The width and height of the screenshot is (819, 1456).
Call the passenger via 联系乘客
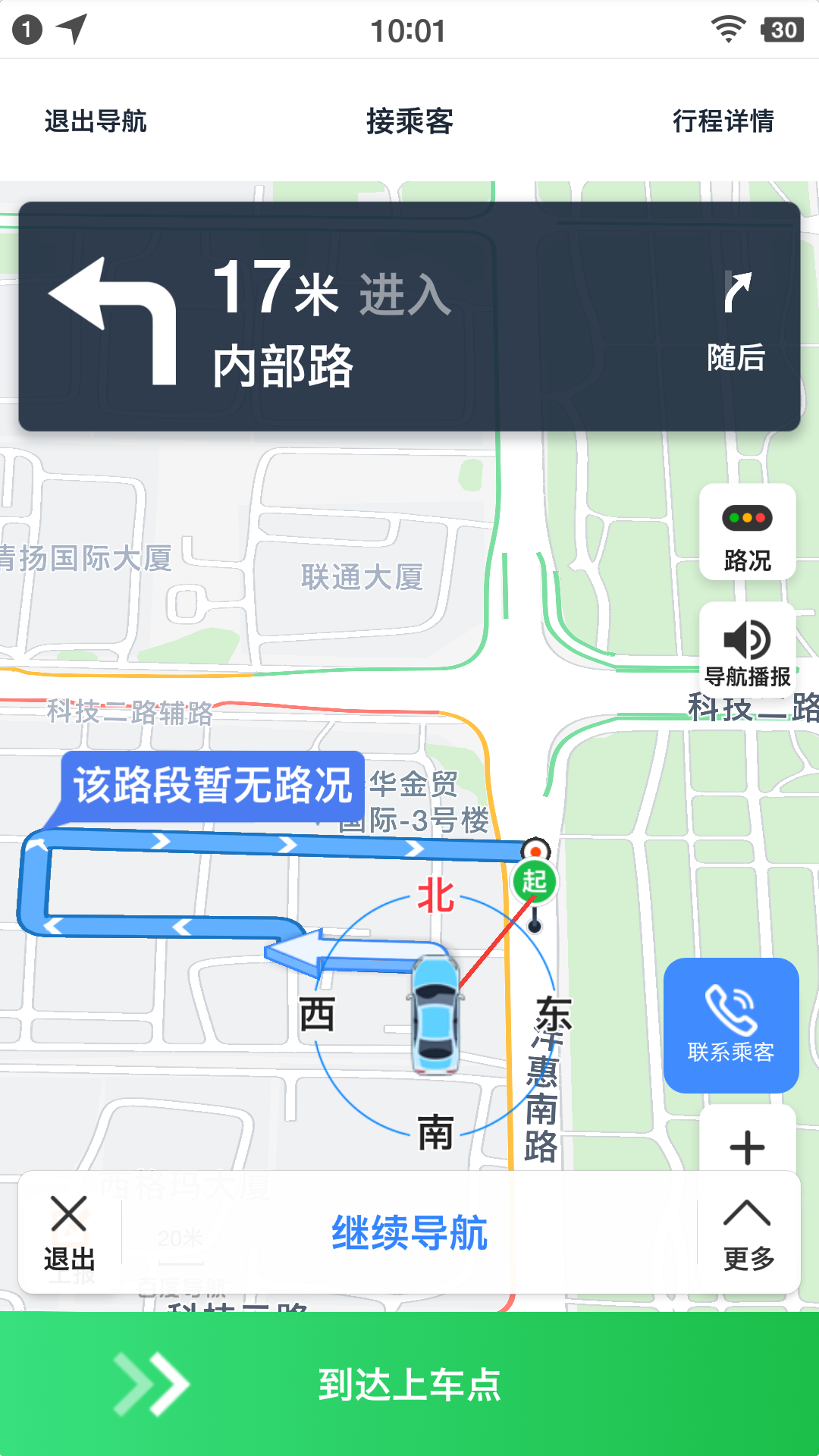click(730, 1024)
